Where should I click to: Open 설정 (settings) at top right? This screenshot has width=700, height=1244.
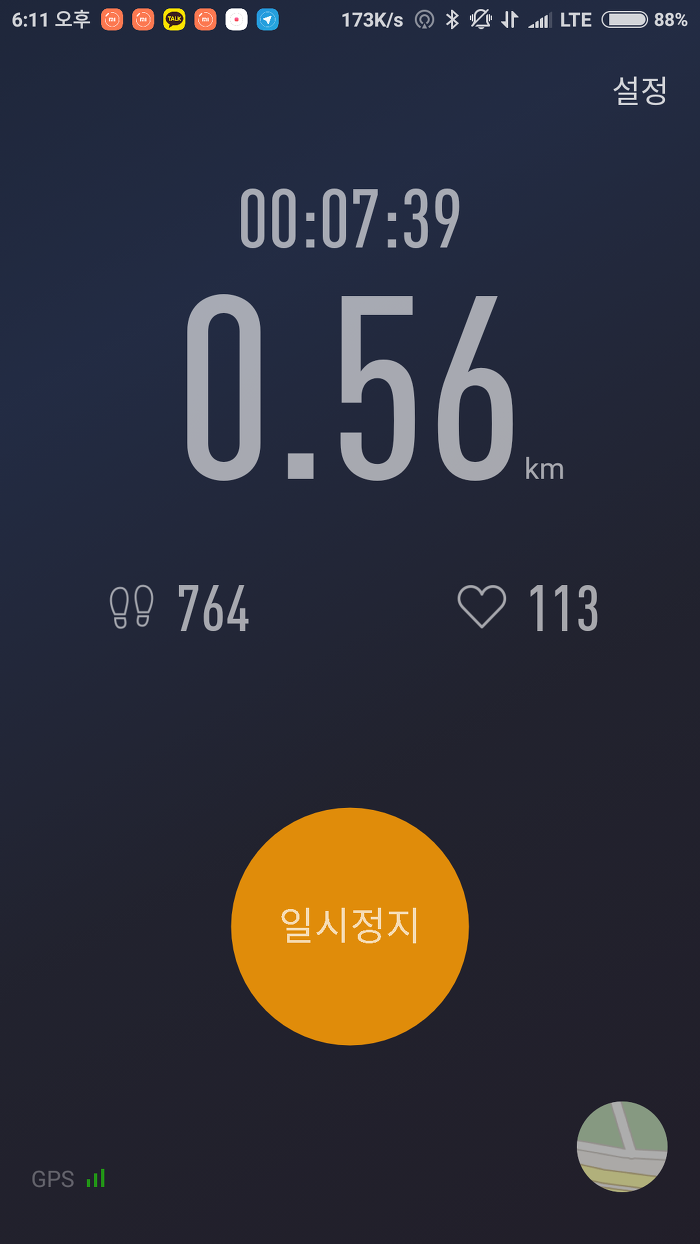click(640, 91)
